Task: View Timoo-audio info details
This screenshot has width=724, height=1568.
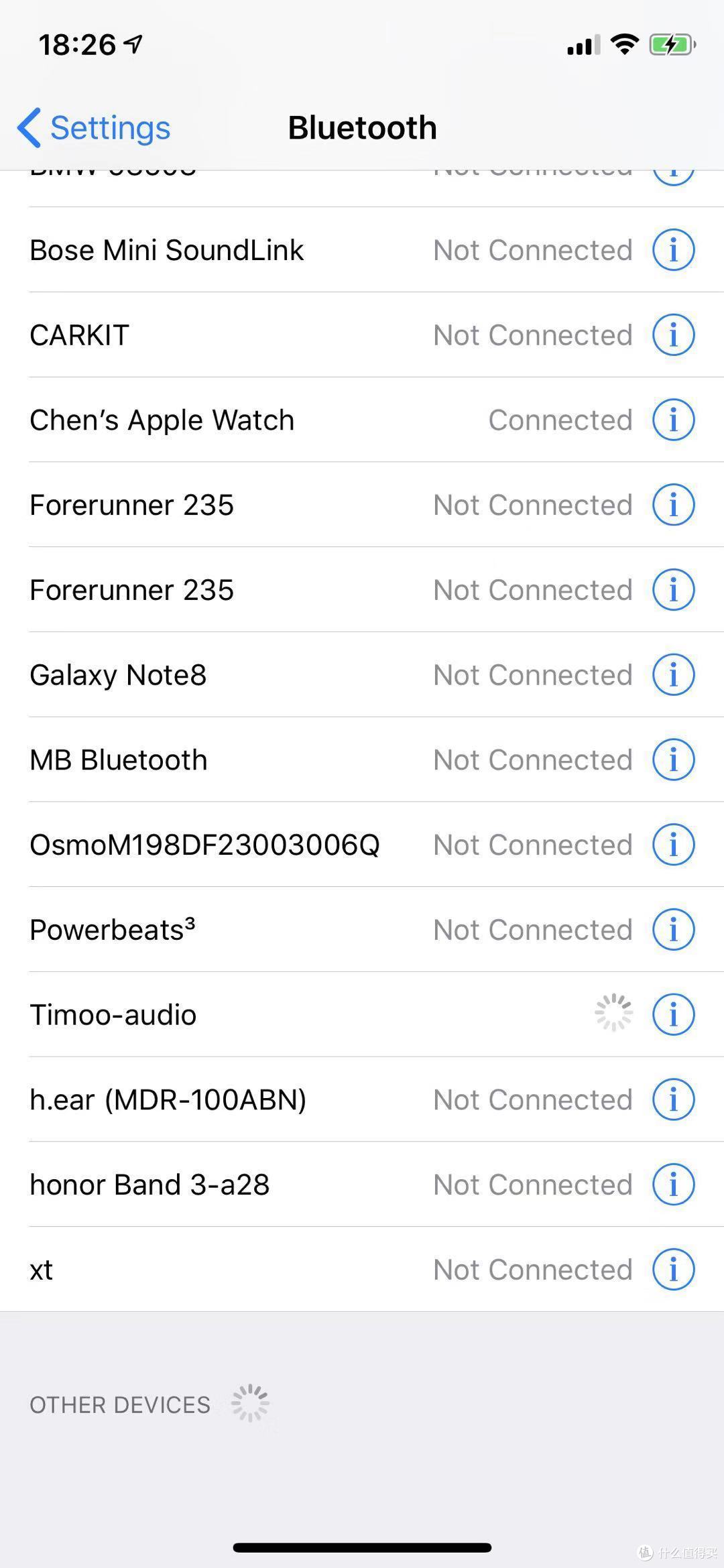Action: 673,1014
